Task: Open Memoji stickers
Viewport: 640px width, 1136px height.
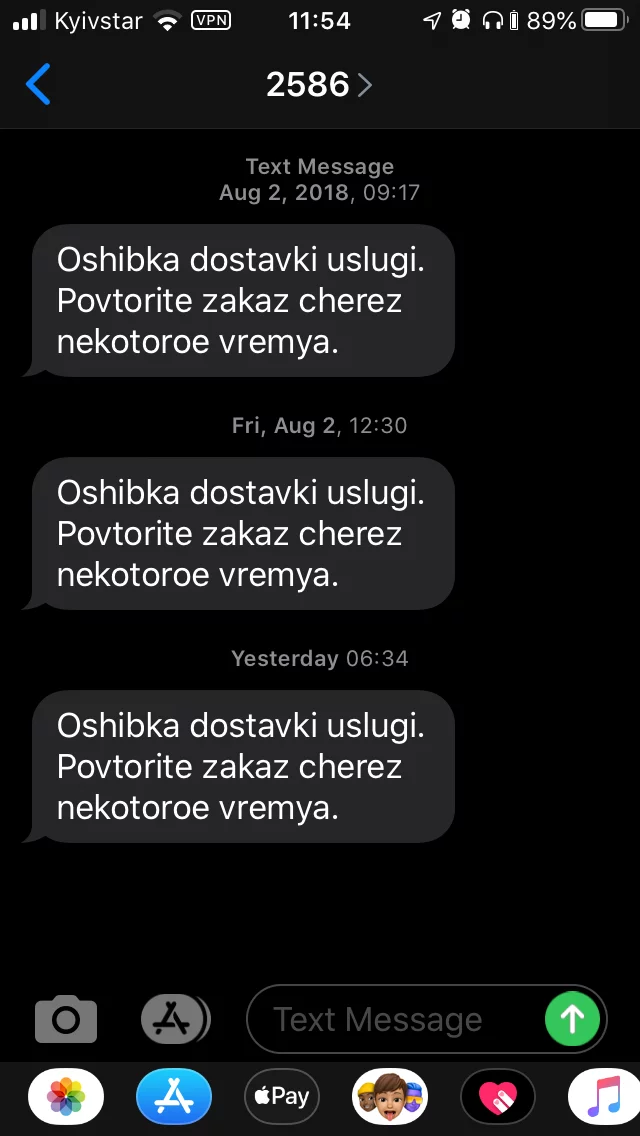Action: (390, 1097)
